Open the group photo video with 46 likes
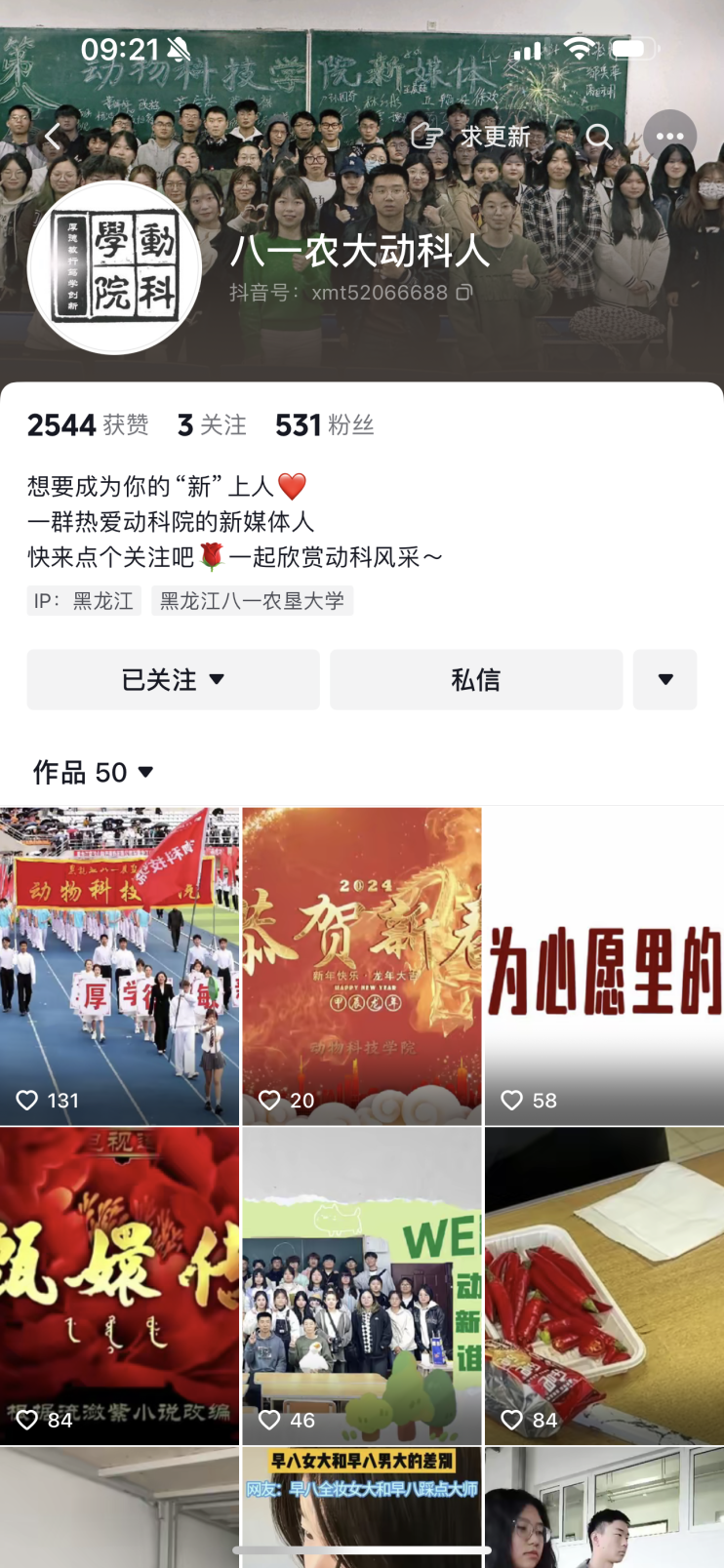This screenshot has height=1568, width=724. [x=361, y=1286]
